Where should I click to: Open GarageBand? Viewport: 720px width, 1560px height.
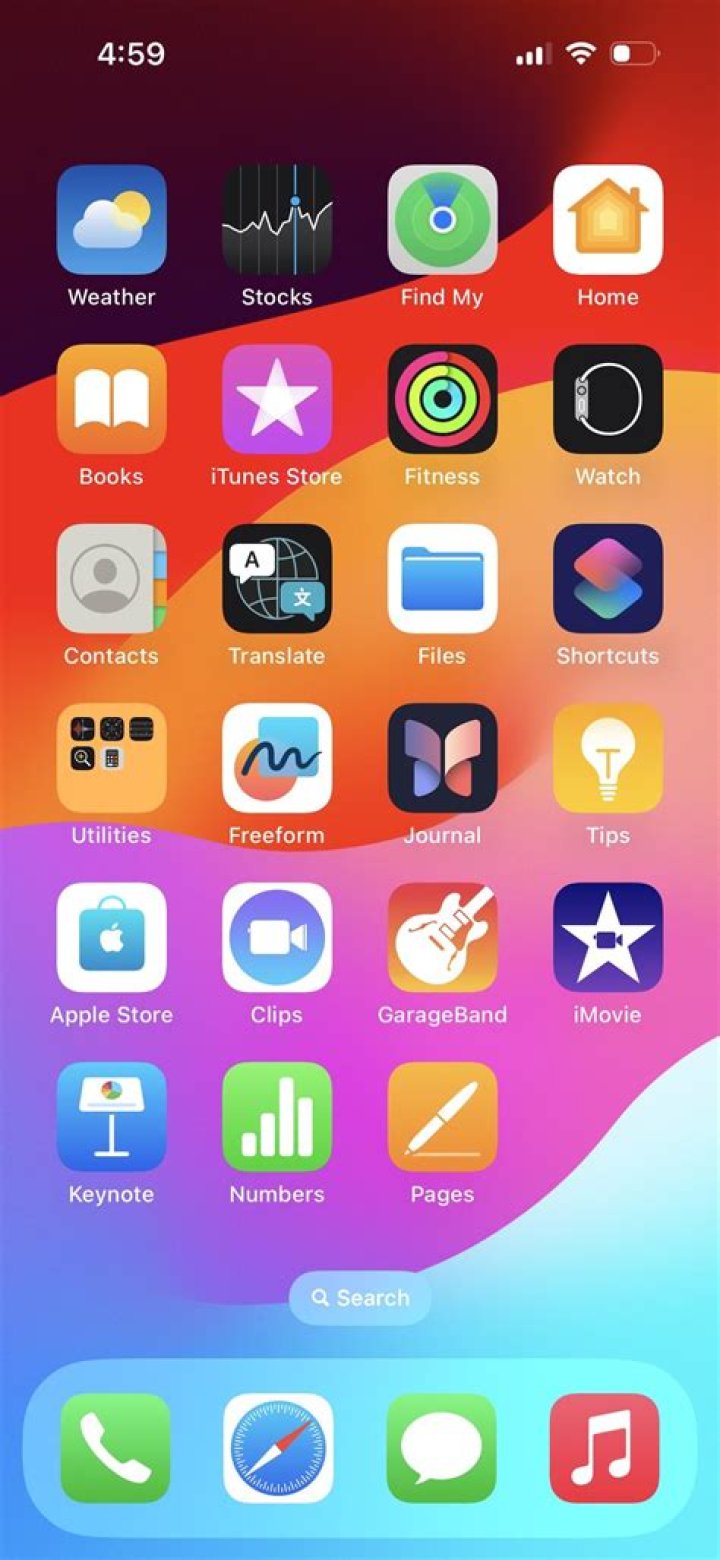point(442,936)
